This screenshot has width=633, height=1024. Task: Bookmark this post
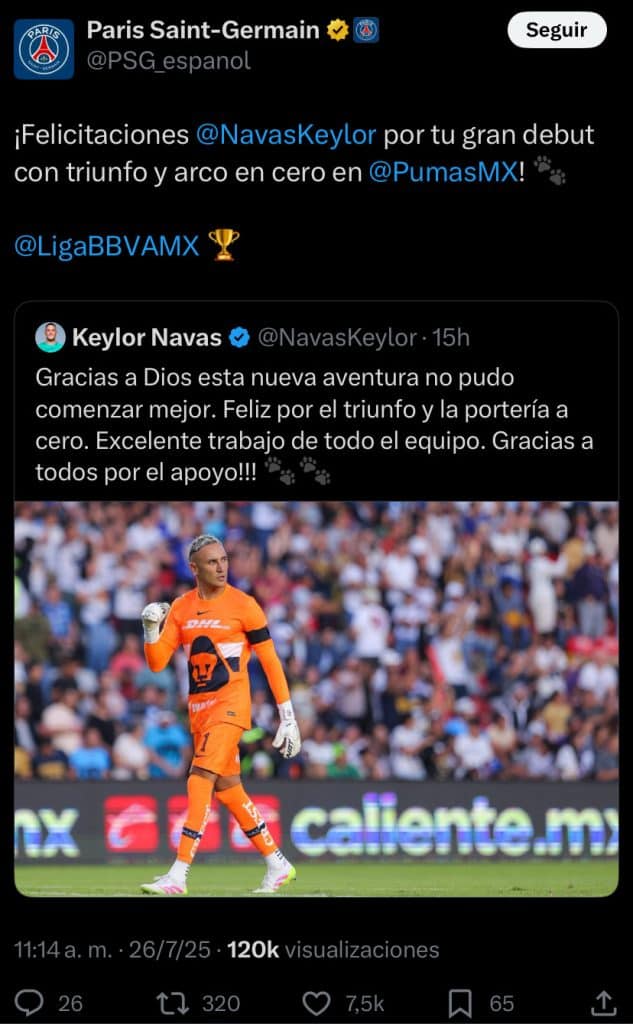(460, 1001)
